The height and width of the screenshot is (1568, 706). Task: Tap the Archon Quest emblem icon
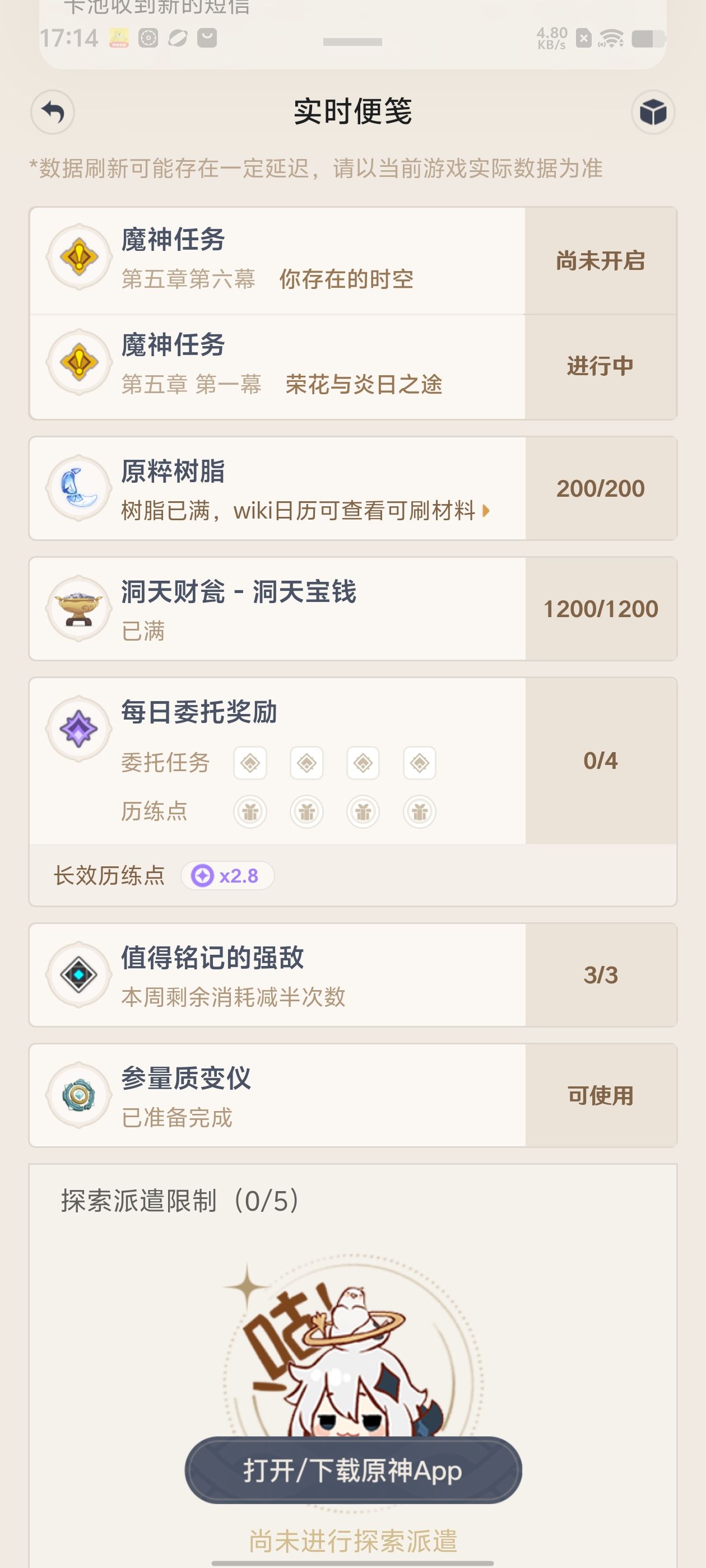(x=79, y=256)
